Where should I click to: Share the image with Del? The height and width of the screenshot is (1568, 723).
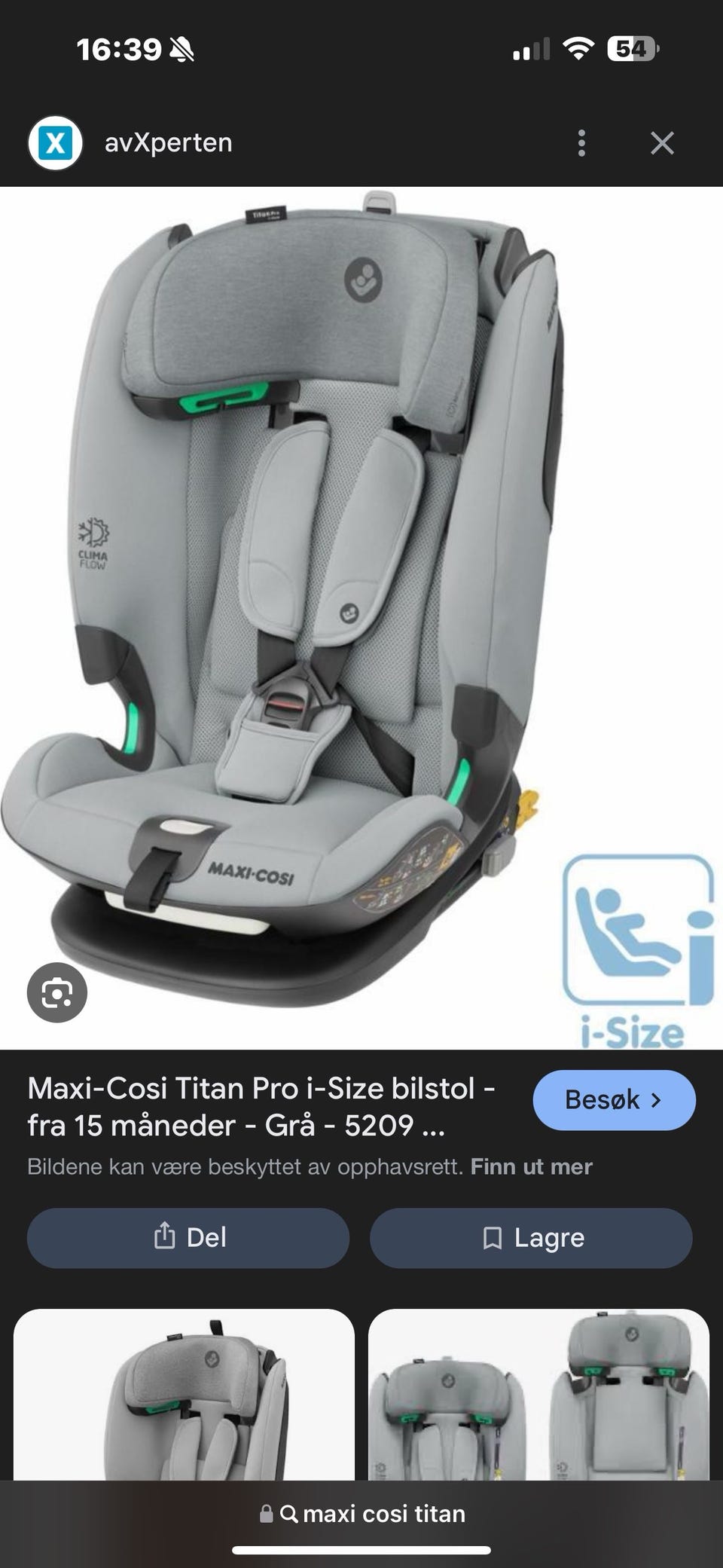click(188, 1238)
